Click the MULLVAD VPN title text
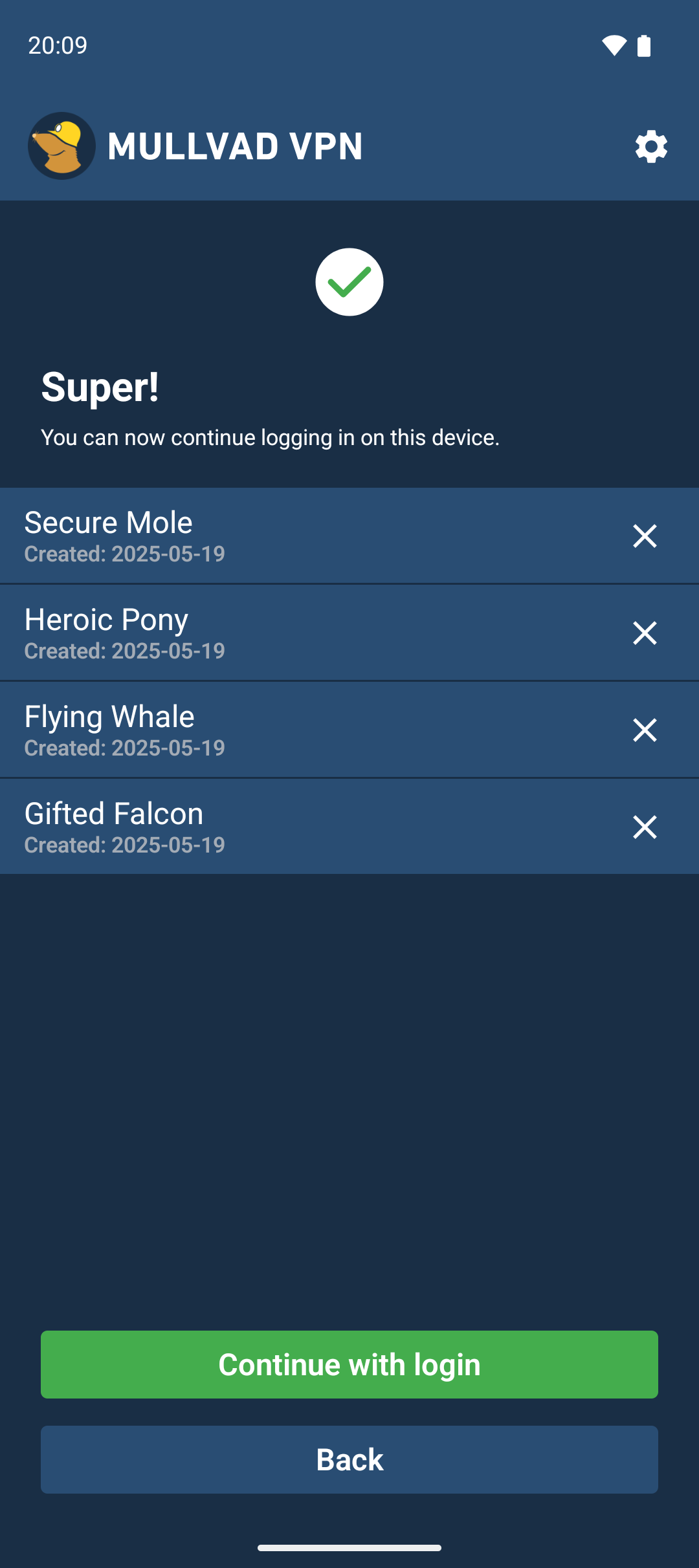The image size is (699, 1568). point(235,147)
